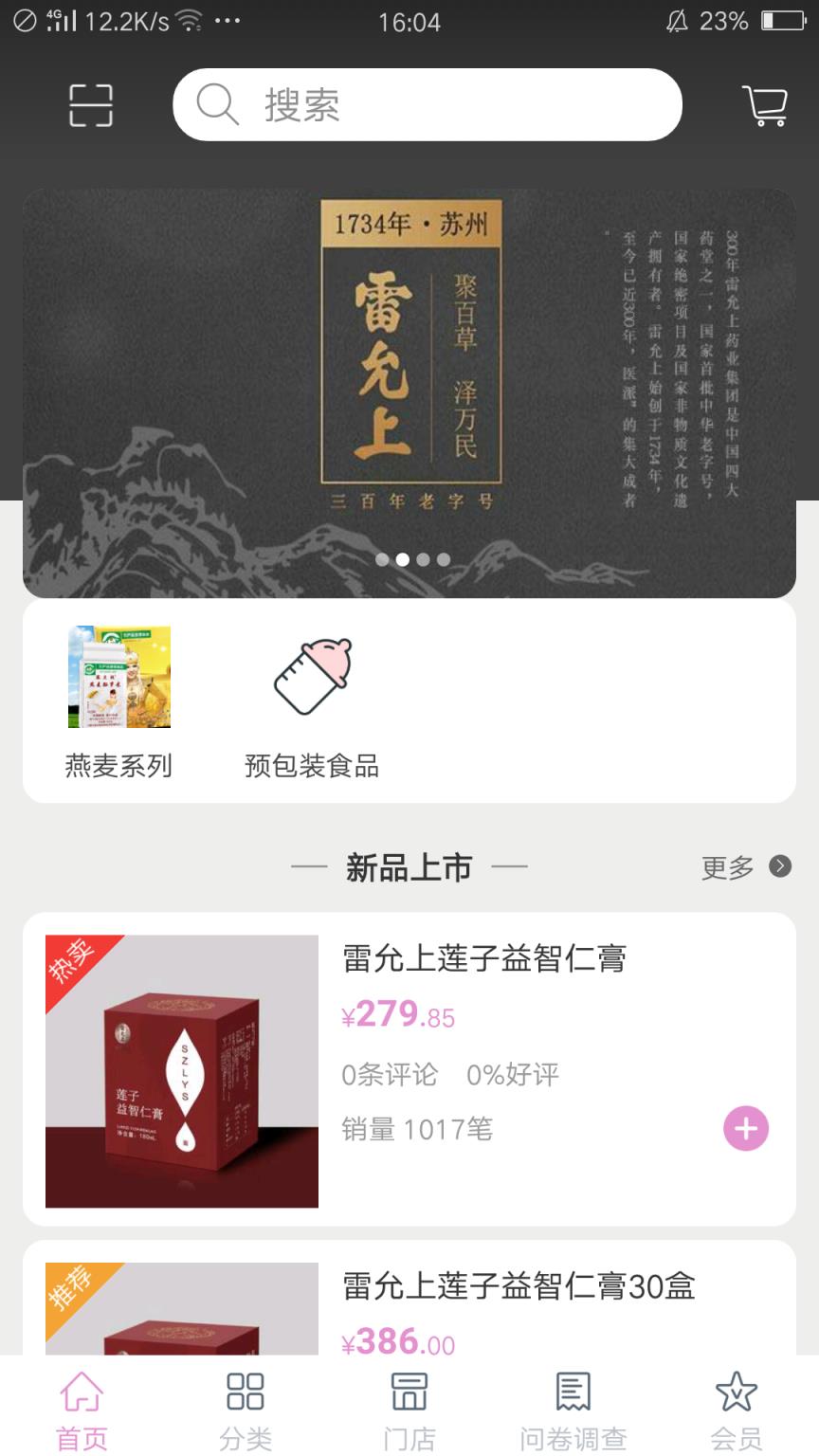
Task: Open 分类 categories from bottom navigation
Action: (x=246, y=1408)
